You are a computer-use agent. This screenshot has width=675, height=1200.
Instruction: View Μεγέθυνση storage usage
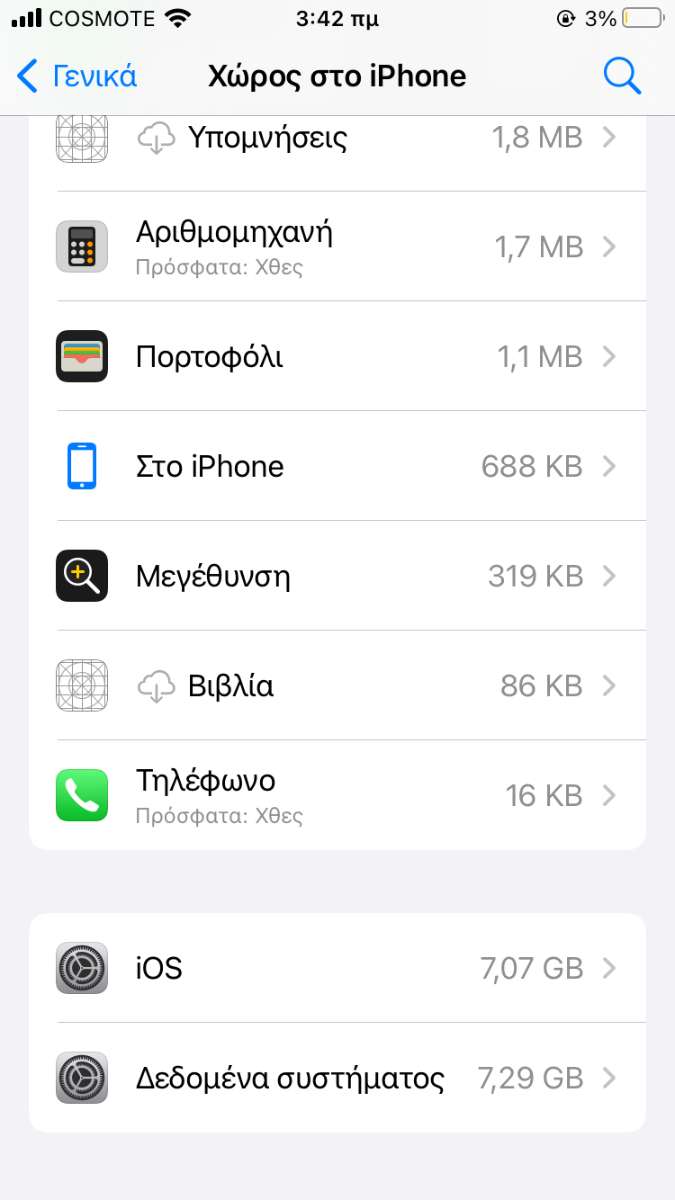(x=337, y=576)
